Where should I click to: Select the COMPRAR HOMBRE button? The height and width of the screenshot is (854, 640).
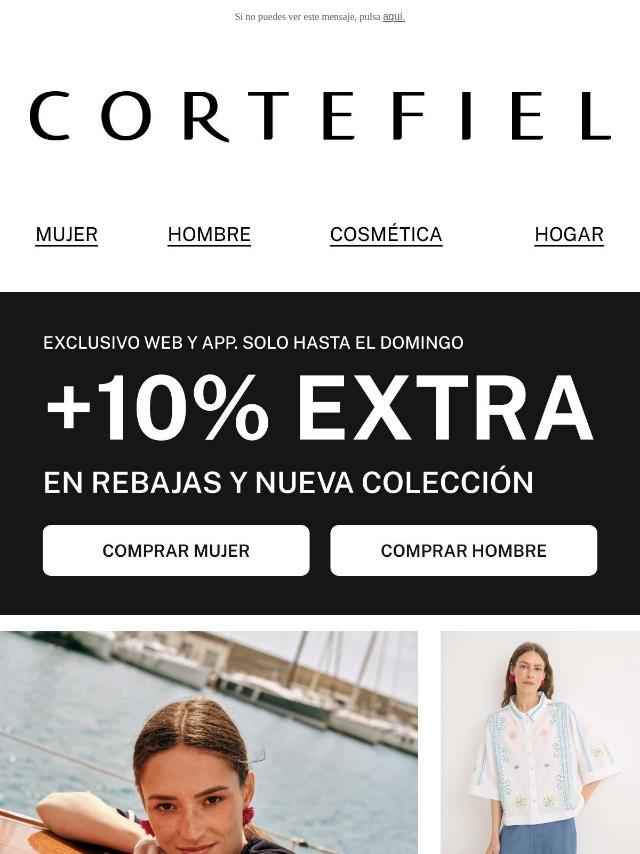(464, 551)
